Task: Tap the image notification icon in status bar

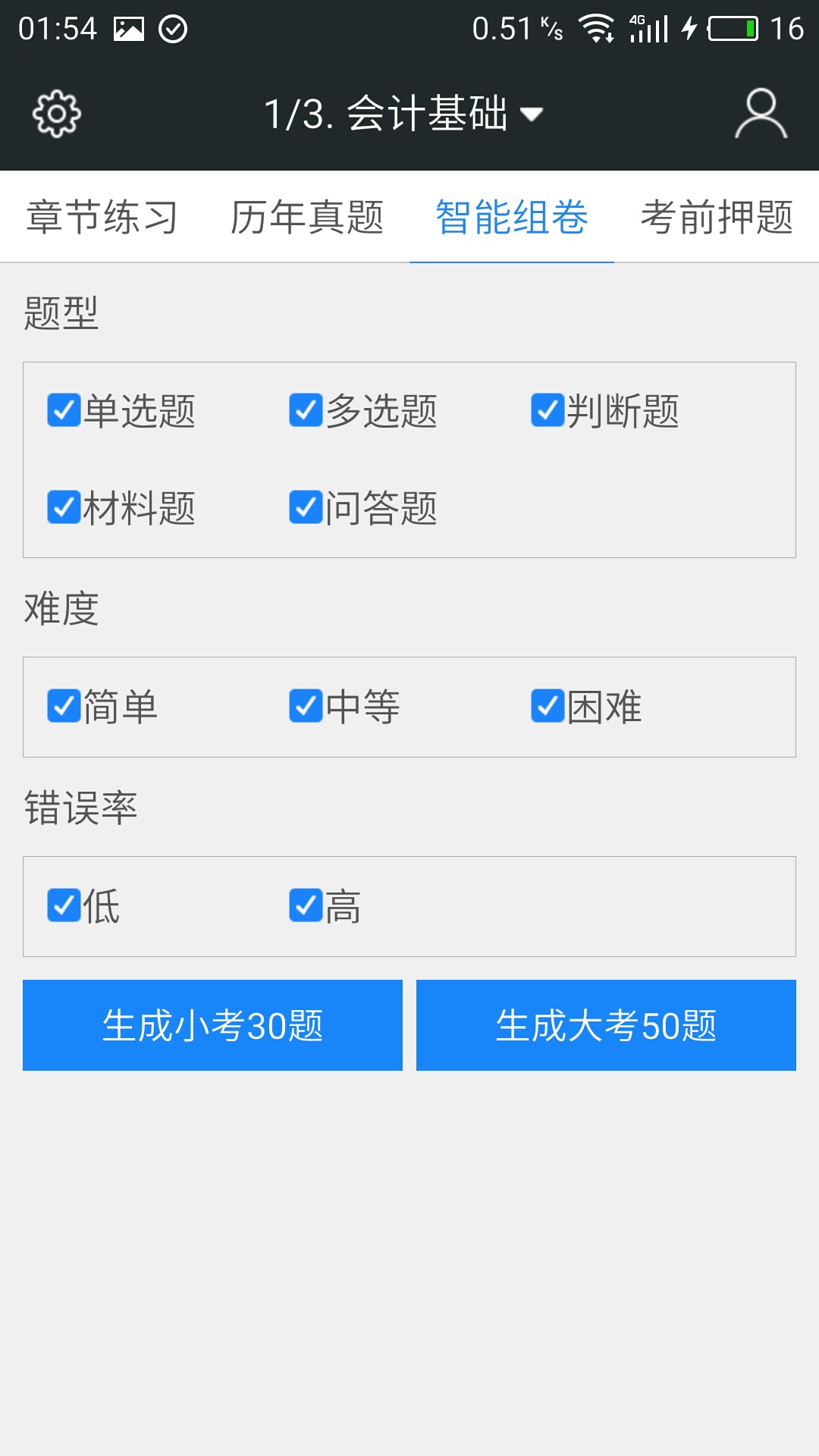Action: point(127,29)
